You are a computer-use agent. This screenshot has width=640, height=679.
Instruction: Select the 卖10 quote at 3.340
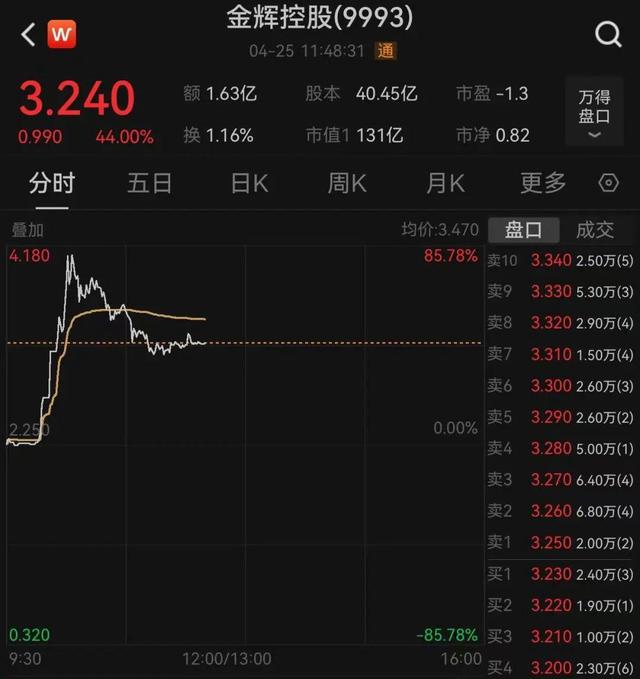560,261
